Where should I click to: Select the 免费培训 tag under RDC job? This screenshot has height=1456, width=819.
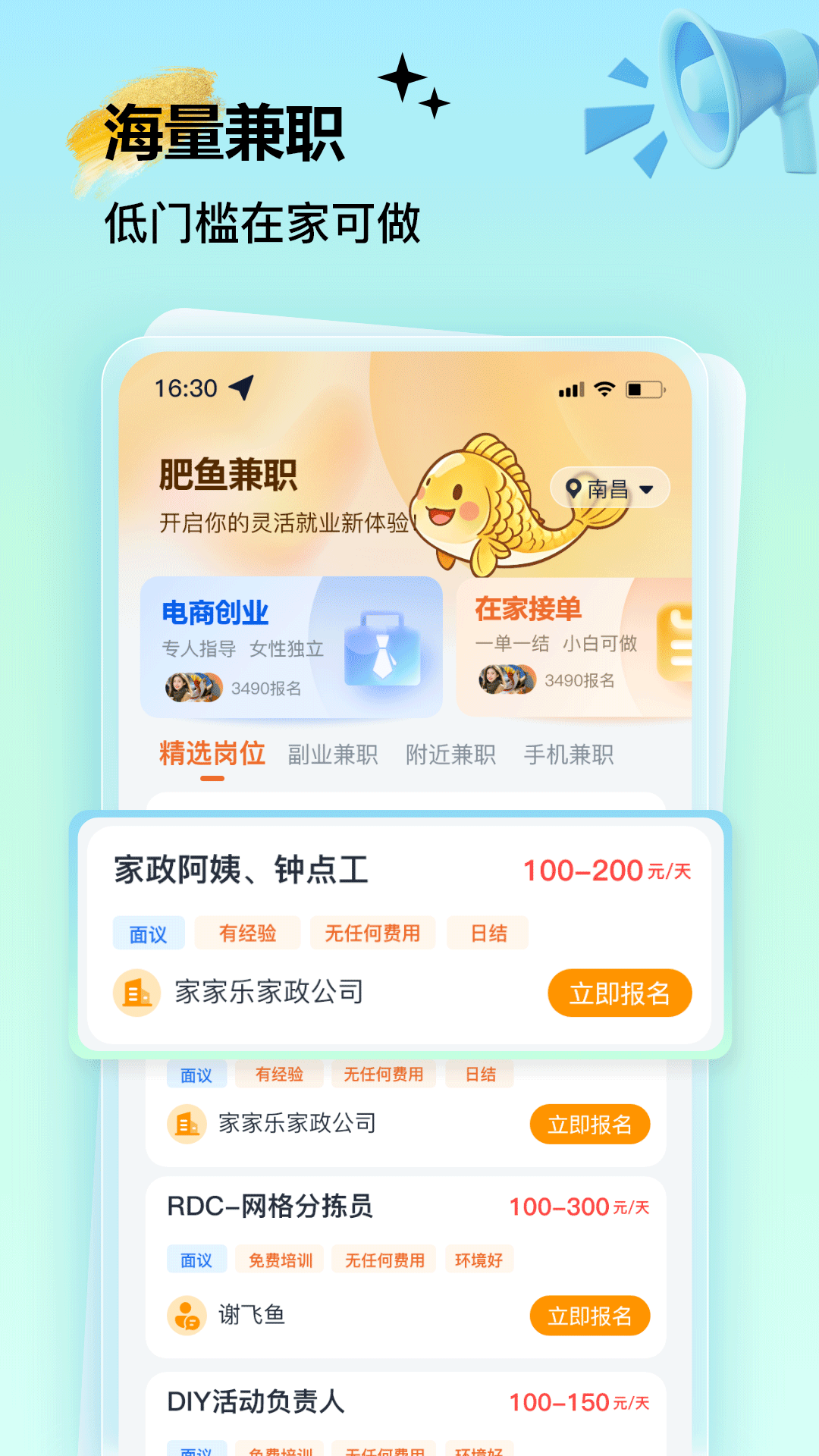click(x=279, y=1258)
